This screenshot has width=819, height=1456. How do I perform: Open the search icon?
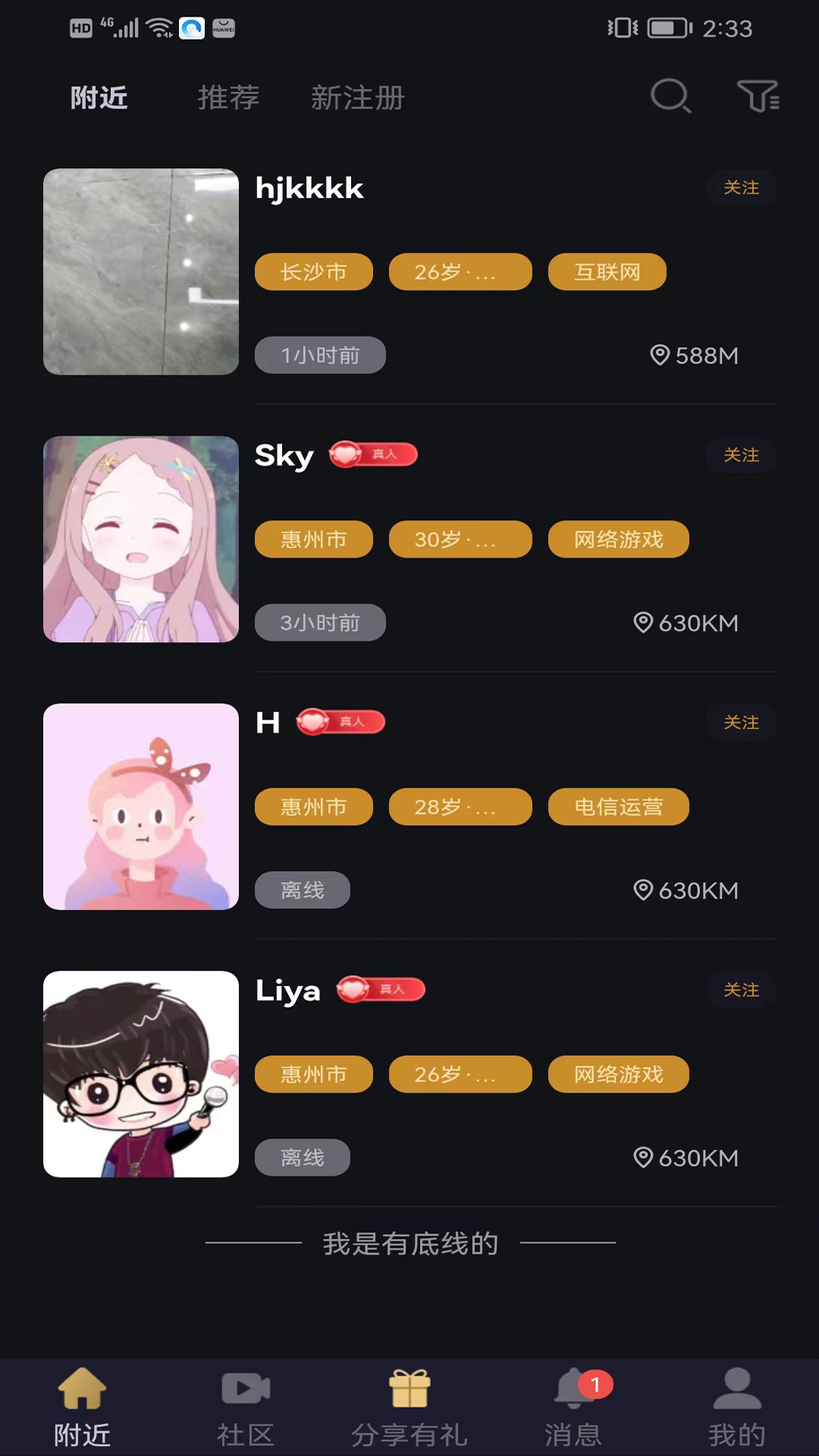(x=670, y=96)
